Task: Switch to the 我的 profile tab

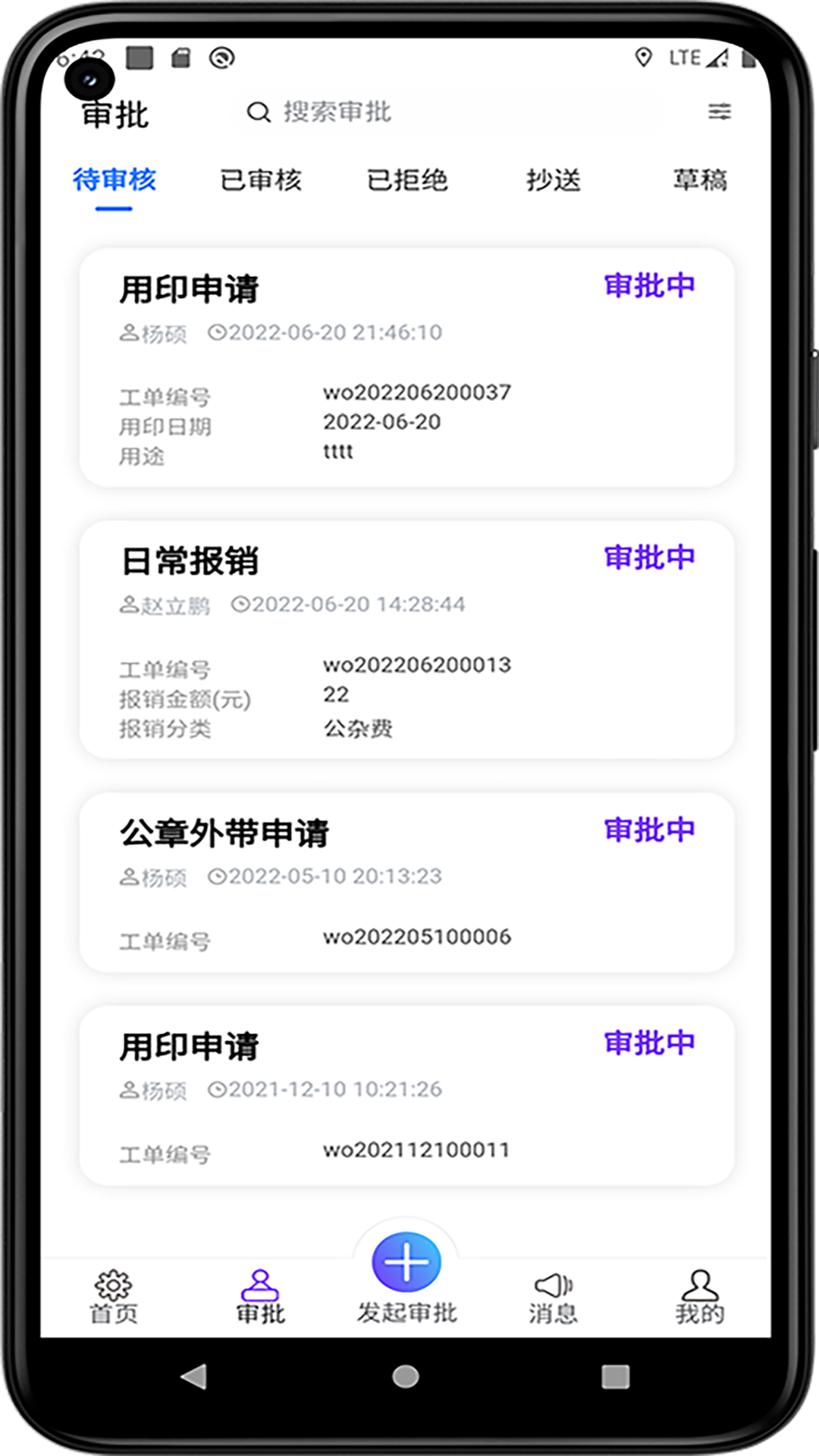Action: (699, 1297)
